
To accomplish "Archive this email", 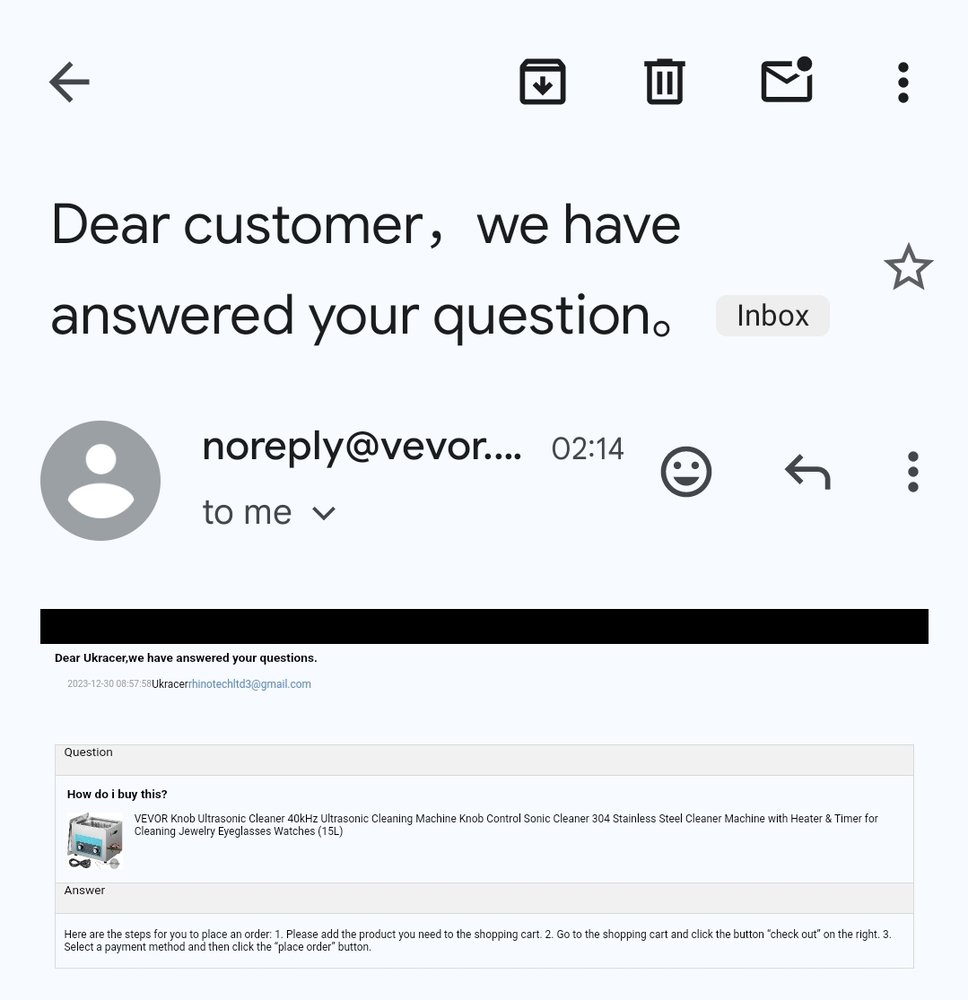I will click(542, 82).
